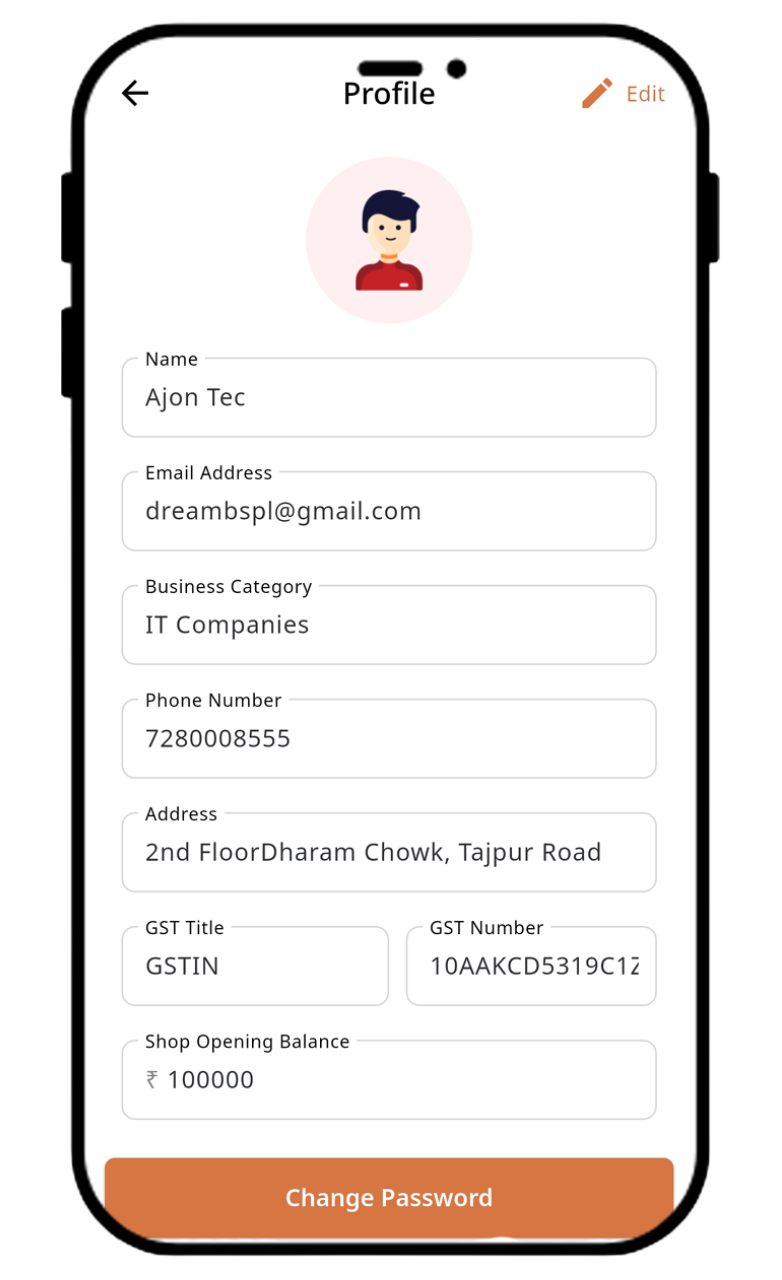Go back using the arrow icon
This screenshot has height=1280, width=782.
135,93
